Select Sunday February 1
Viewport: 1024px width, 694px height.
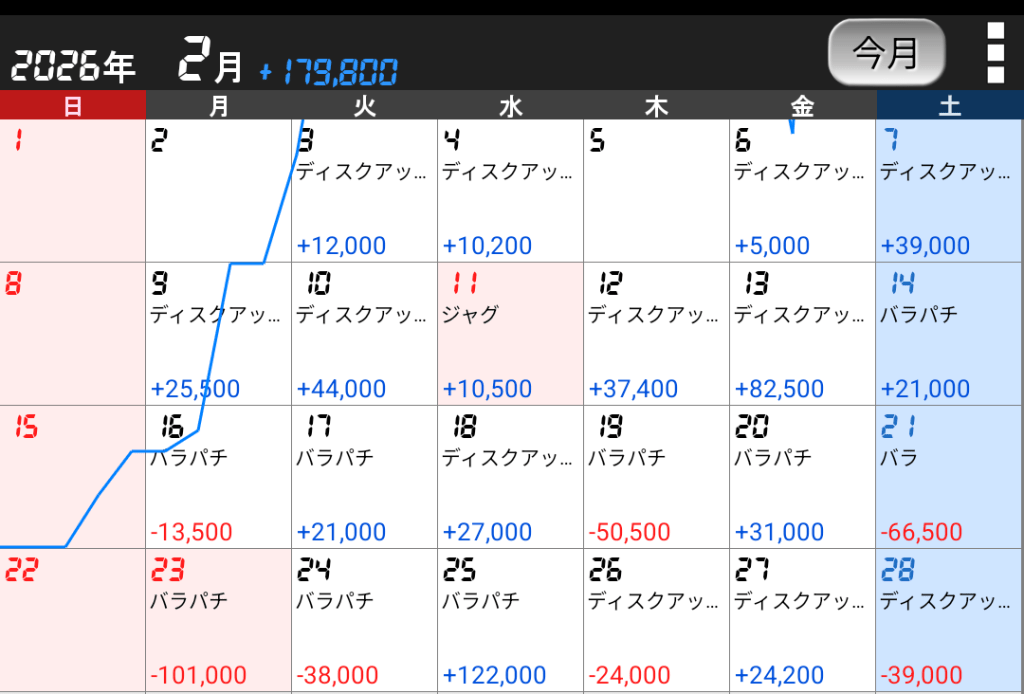pos(72,191)
